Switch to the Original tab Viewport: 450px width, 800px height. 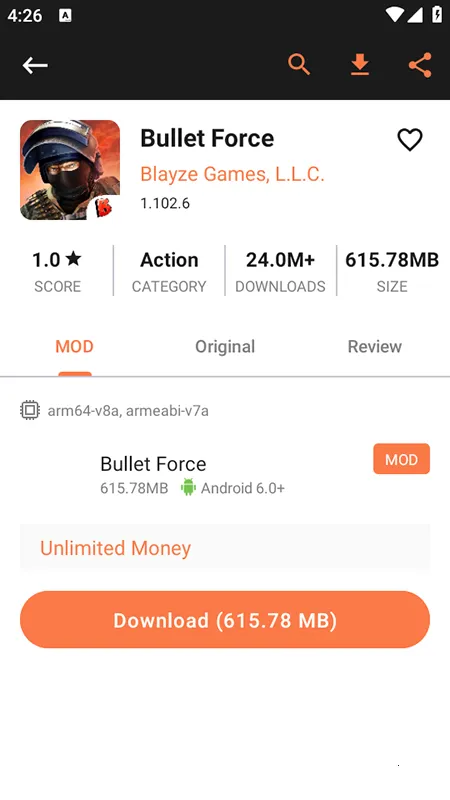coord(225,347)
